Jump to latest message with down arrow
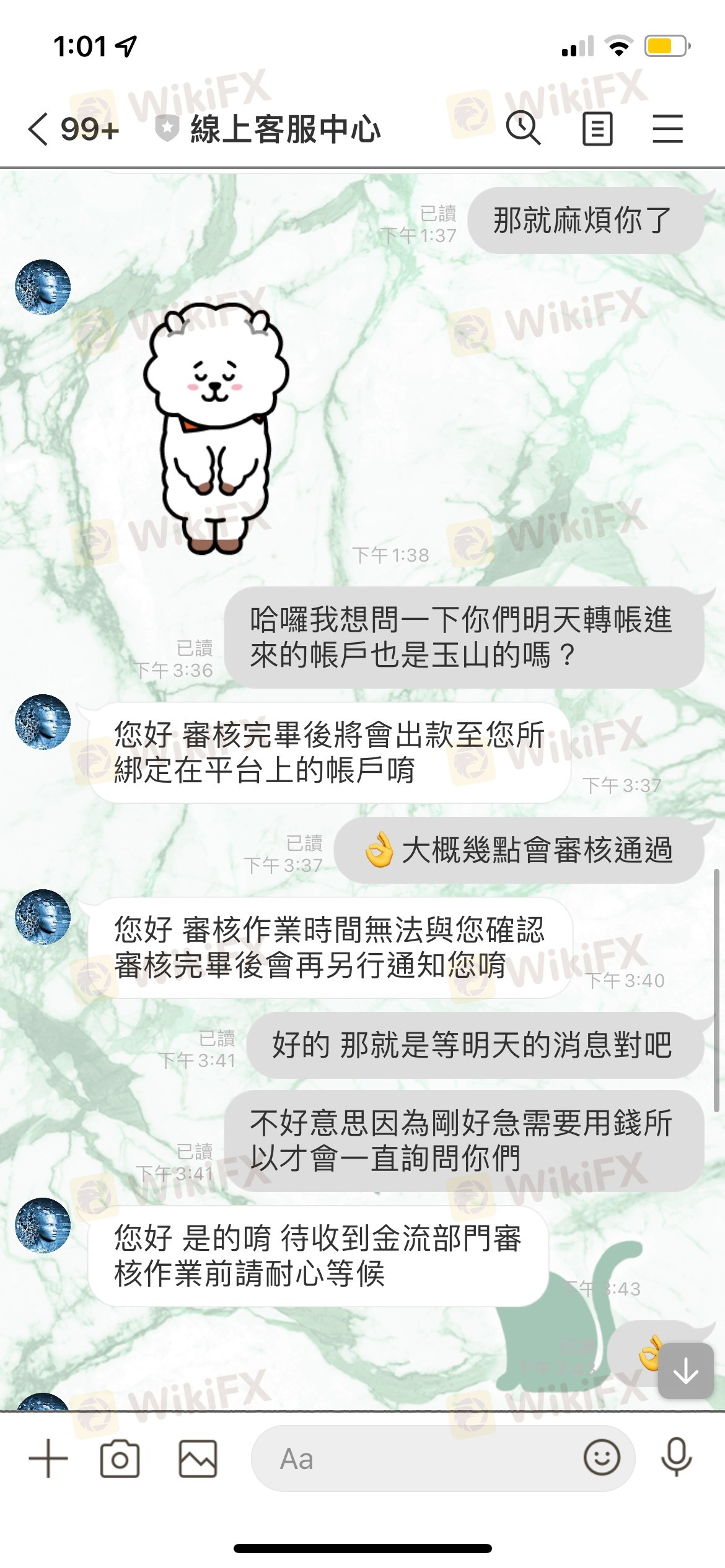The height and width of the screenshot is (1568, 725). (x=686, y=1372)
